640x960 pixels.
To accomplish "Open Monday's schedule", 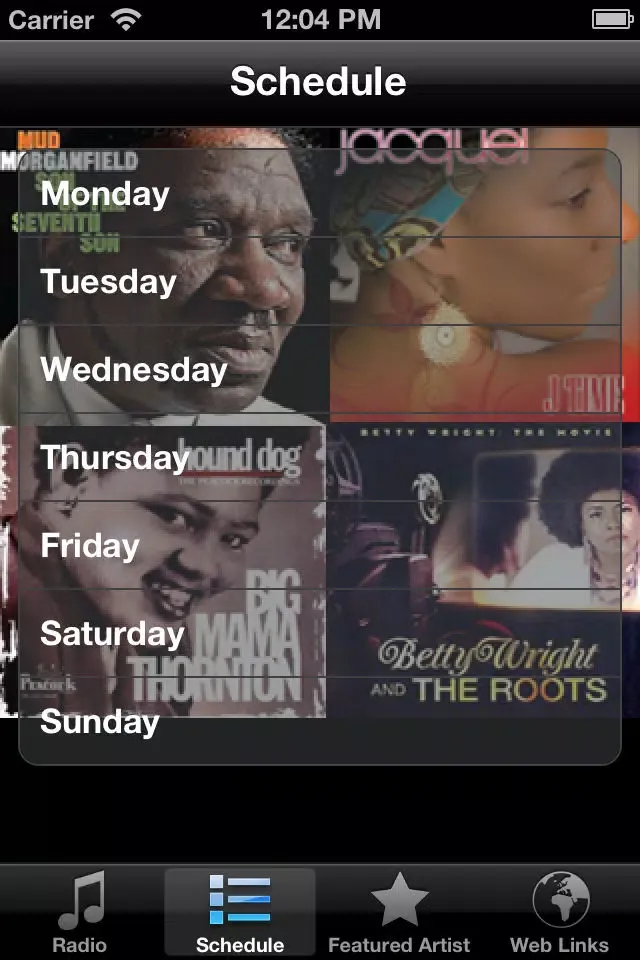I will (x=320, y=193).
